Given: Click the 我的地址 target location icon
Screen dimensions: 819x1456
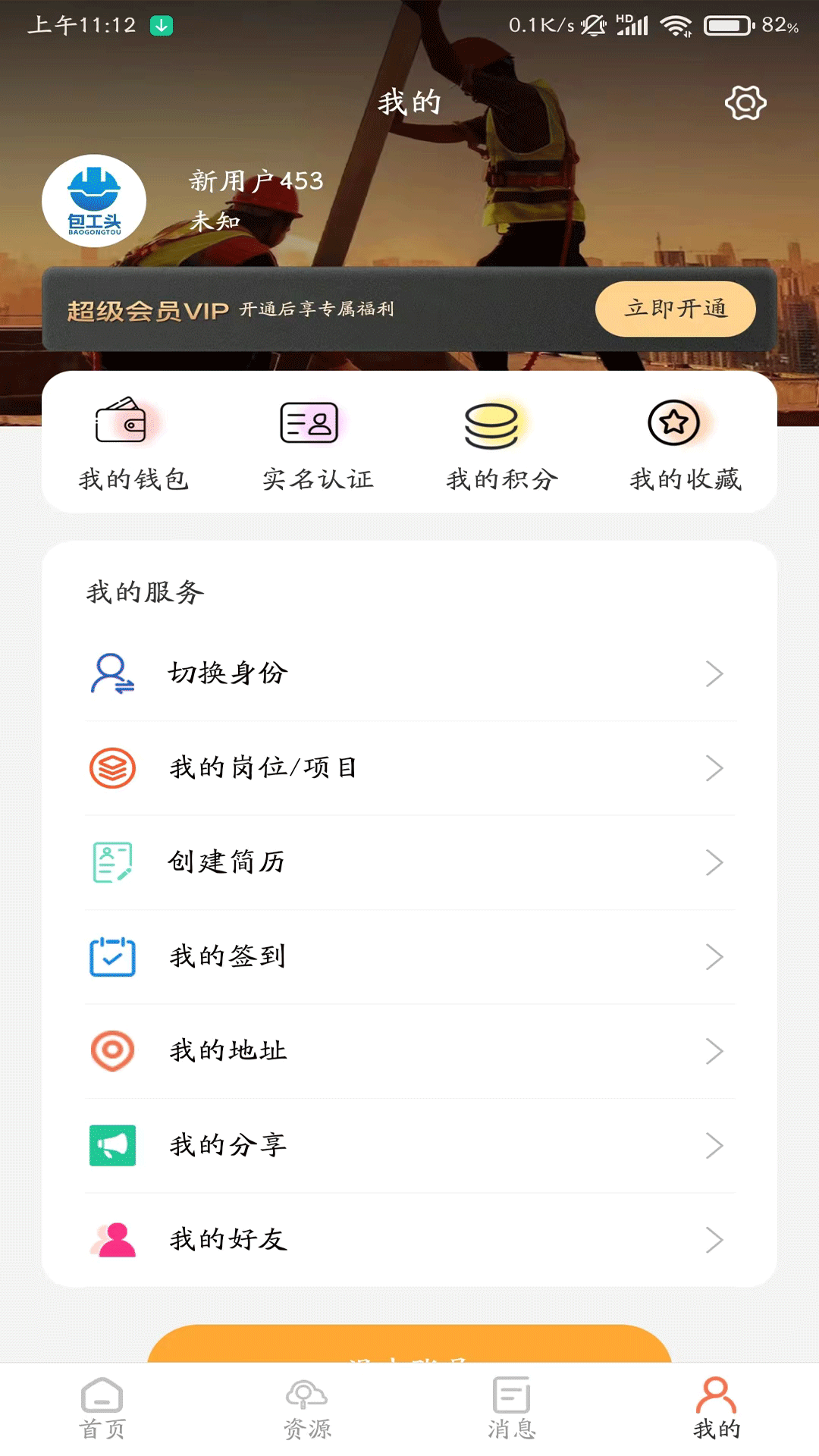Looking at the screenshot, I should [112, 1051].
